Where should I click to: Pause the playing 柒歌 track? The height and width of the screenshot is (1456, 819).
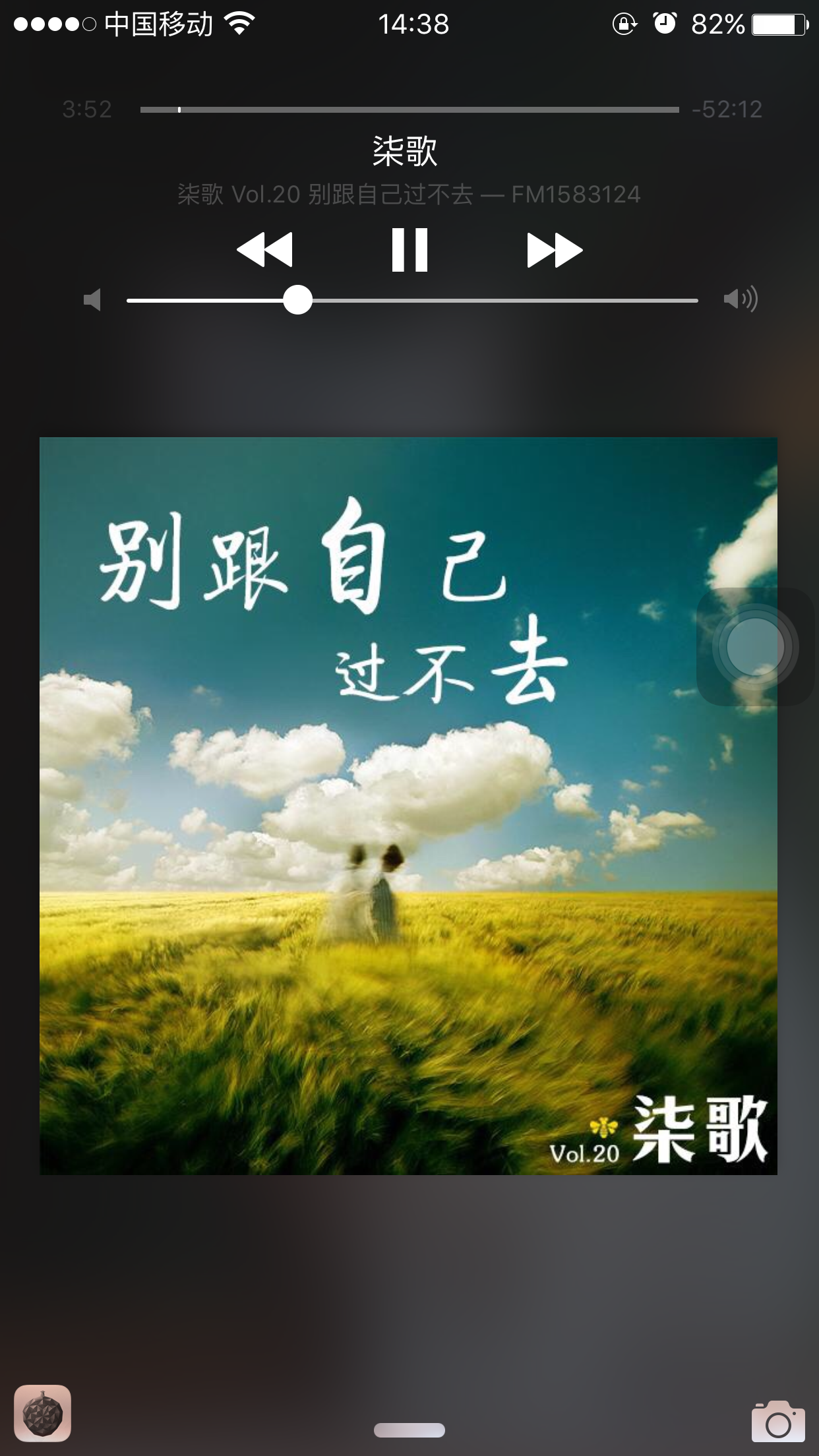[409, 250]
